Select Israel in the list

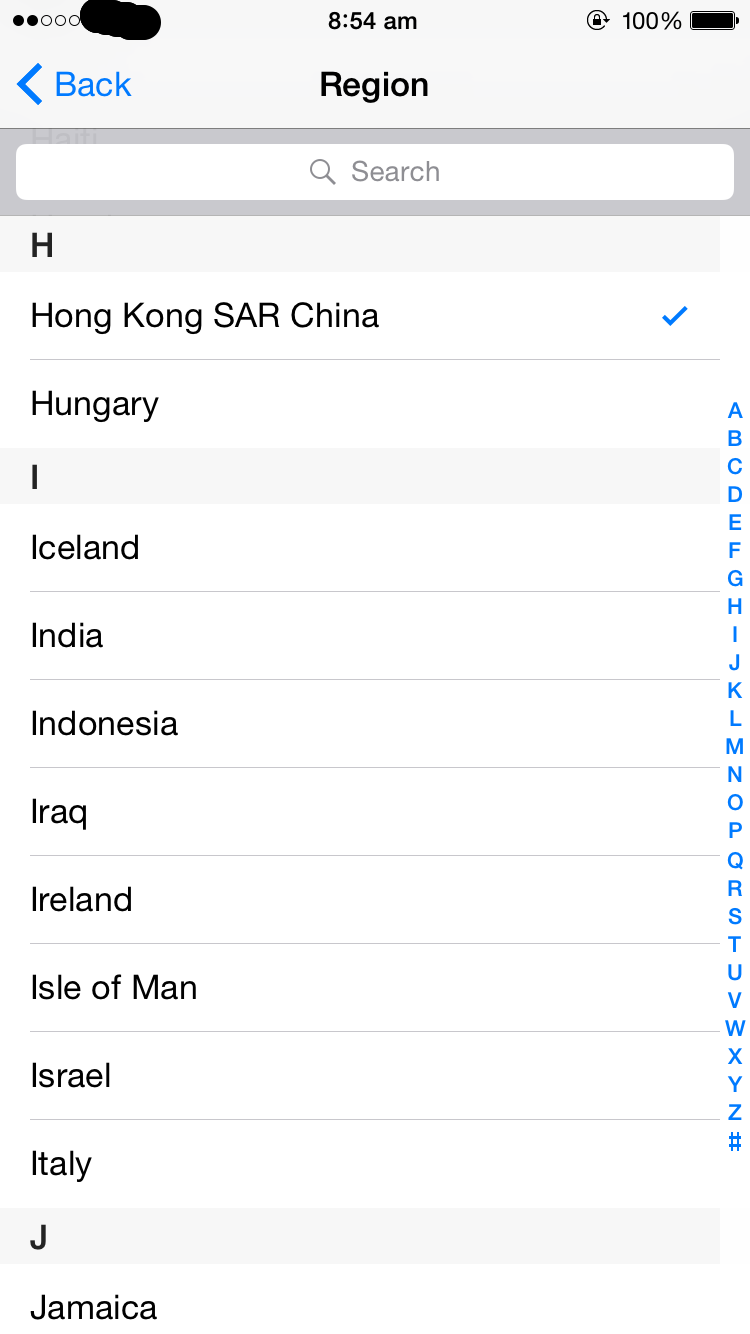[x=360, y=1076]
